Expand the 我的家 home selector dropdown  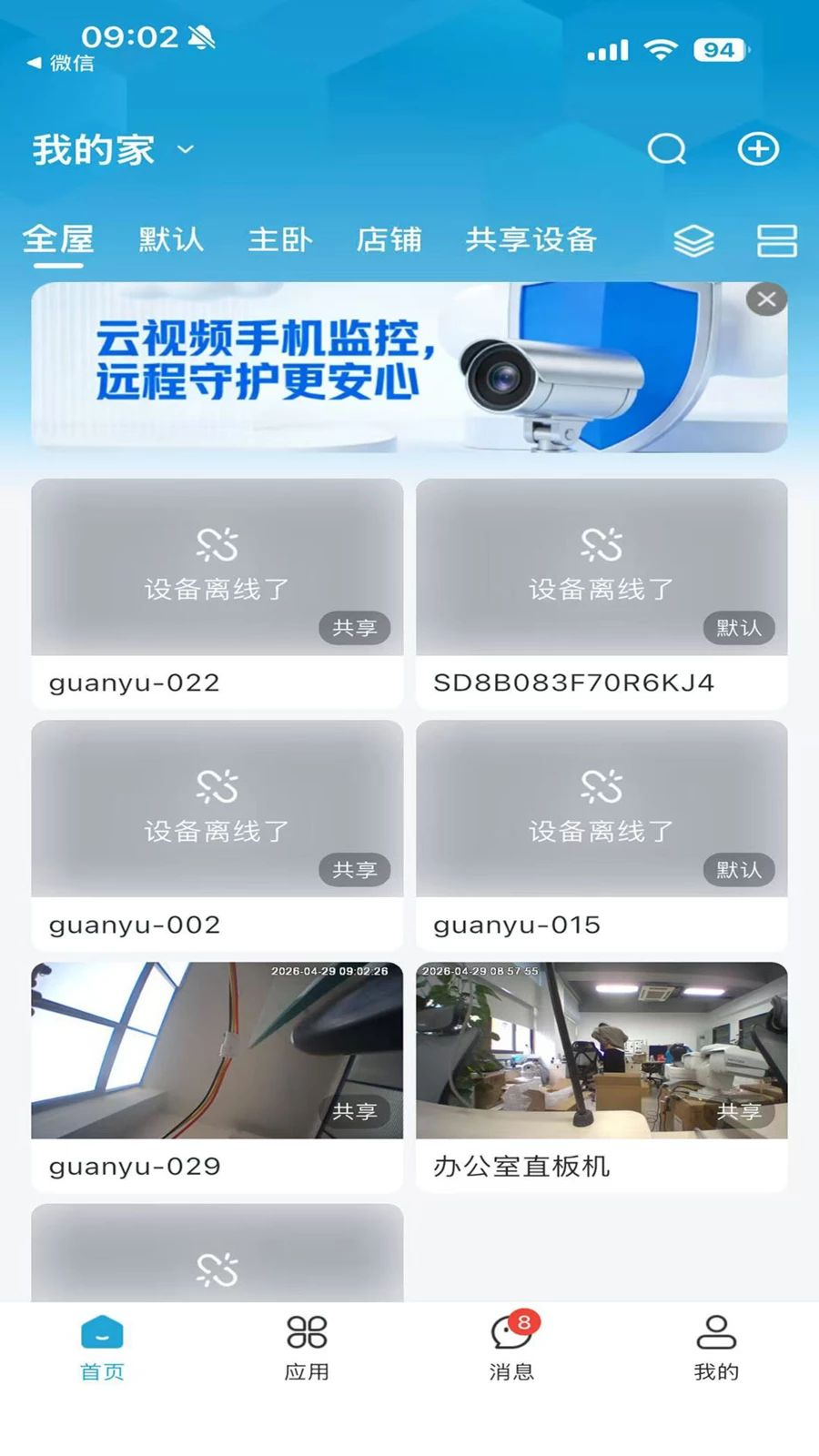pos(109,149)
